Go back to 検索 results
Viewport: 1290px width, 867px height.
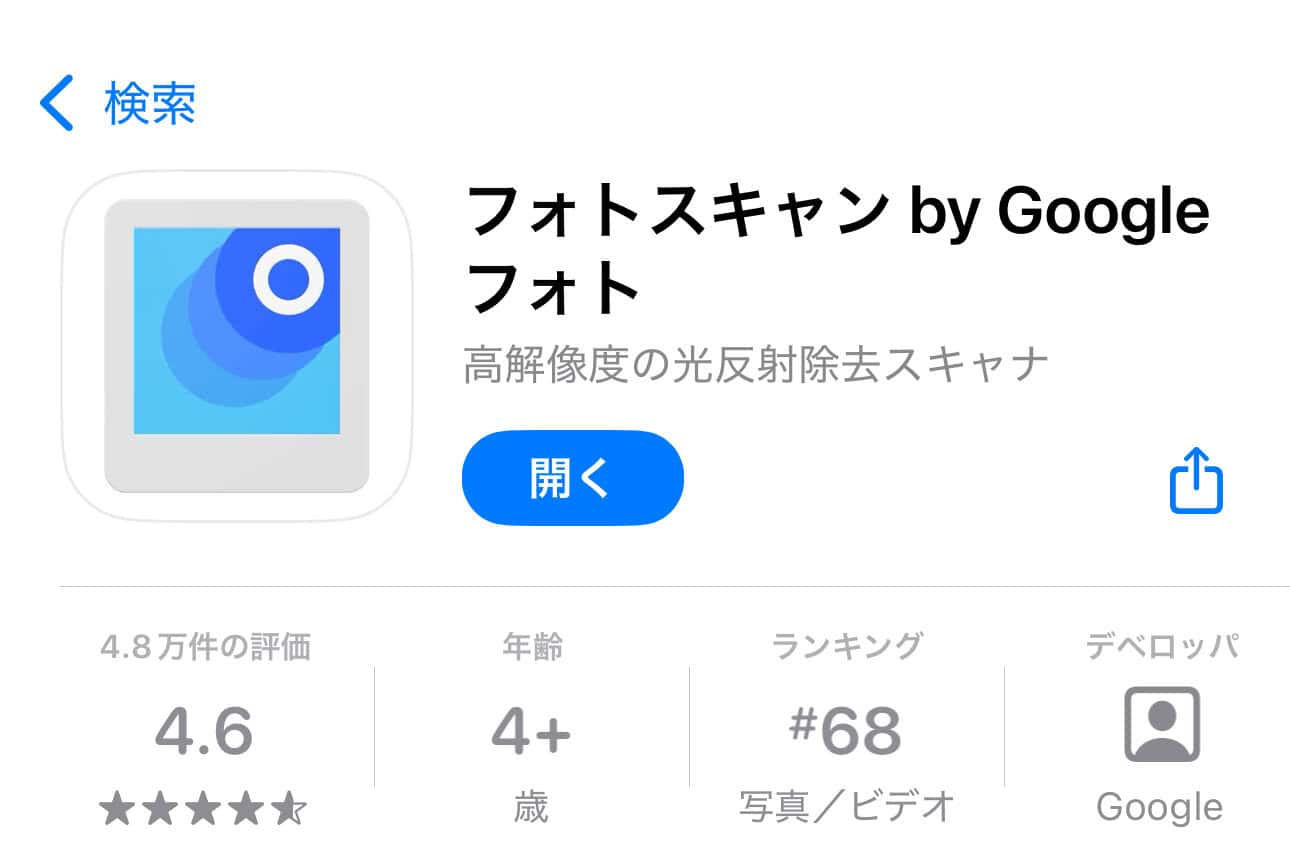pyautogui.click(x=117, y=104)
